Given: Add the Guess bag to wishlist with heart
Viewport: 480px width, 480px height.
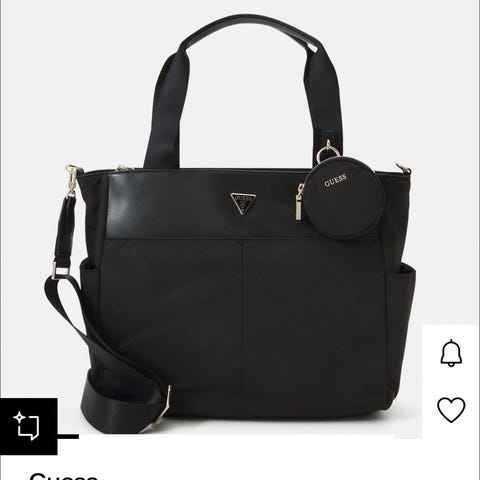Looking at the screenshot, I should pos(451,410).
